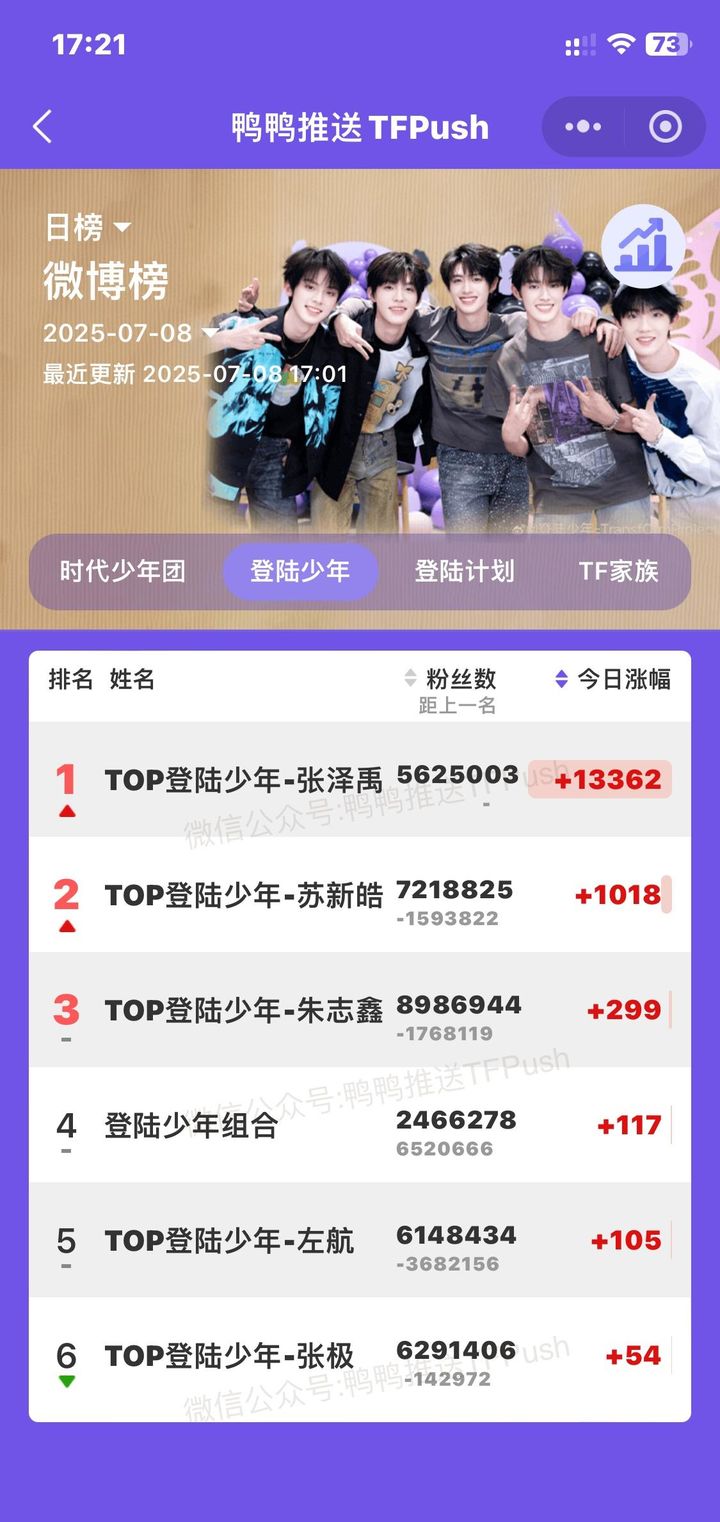Switch to the 登陆计划 tab
Viewport: 720px width, 1522px height.
(464, 572)
